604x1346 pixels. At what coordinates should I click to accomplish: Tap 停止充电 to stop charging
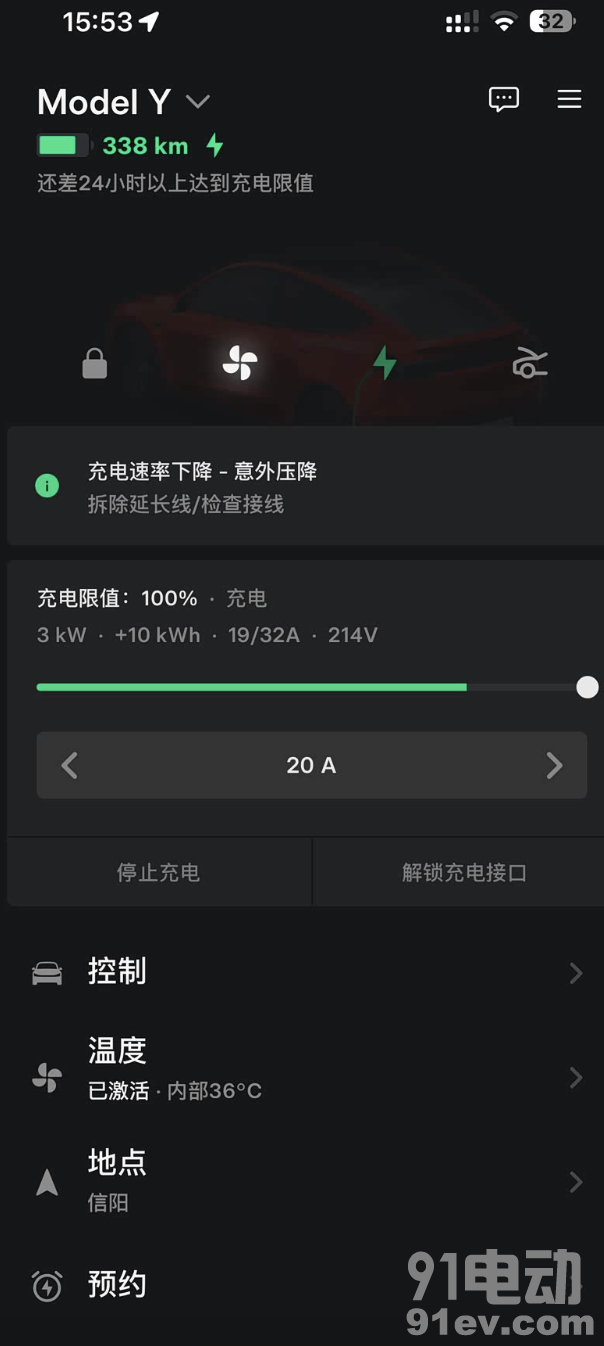158,873
